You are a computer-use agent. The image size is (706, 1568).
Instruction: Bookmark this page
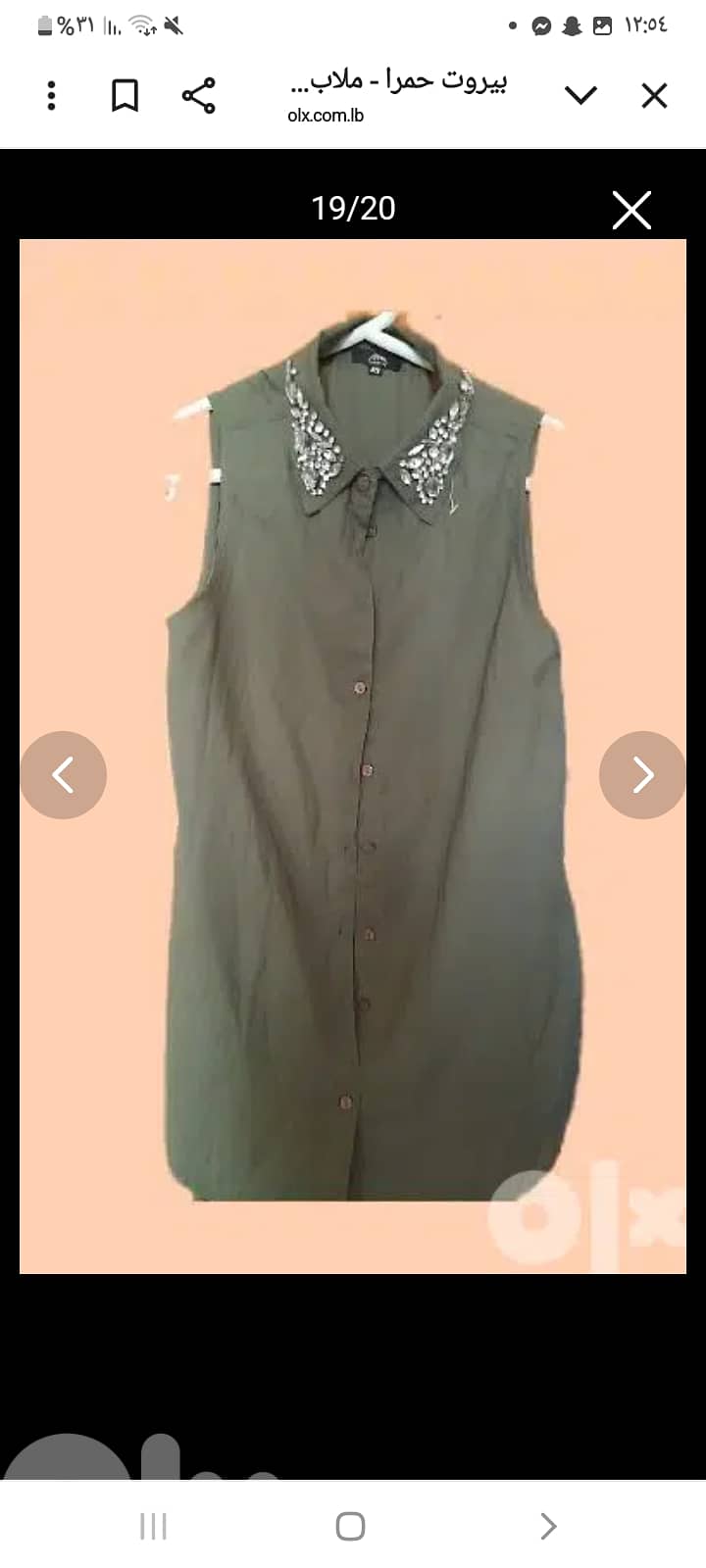[125, 96]
